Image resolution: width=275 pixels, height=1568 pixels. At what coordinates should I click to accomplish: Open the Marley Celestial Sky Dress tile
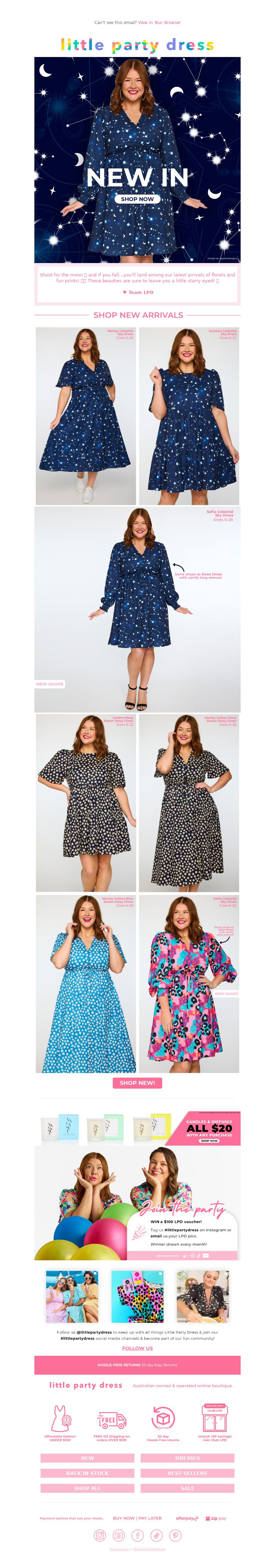[x=86, y=416]
